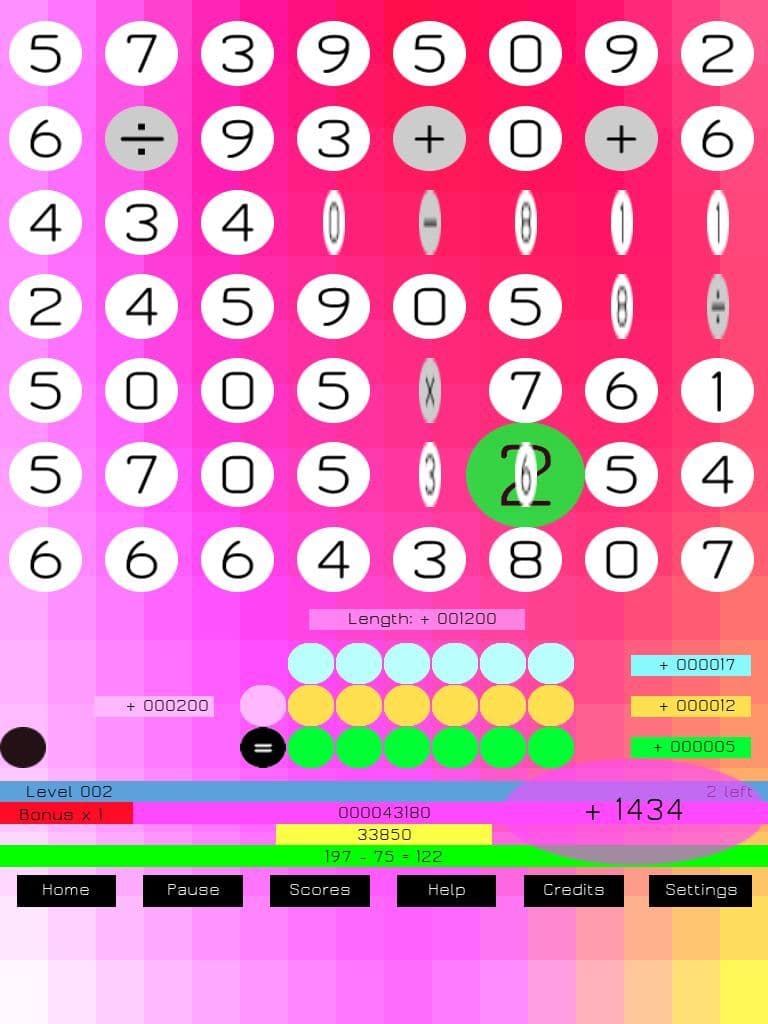Open the Home menu

[x=66, y=890]
